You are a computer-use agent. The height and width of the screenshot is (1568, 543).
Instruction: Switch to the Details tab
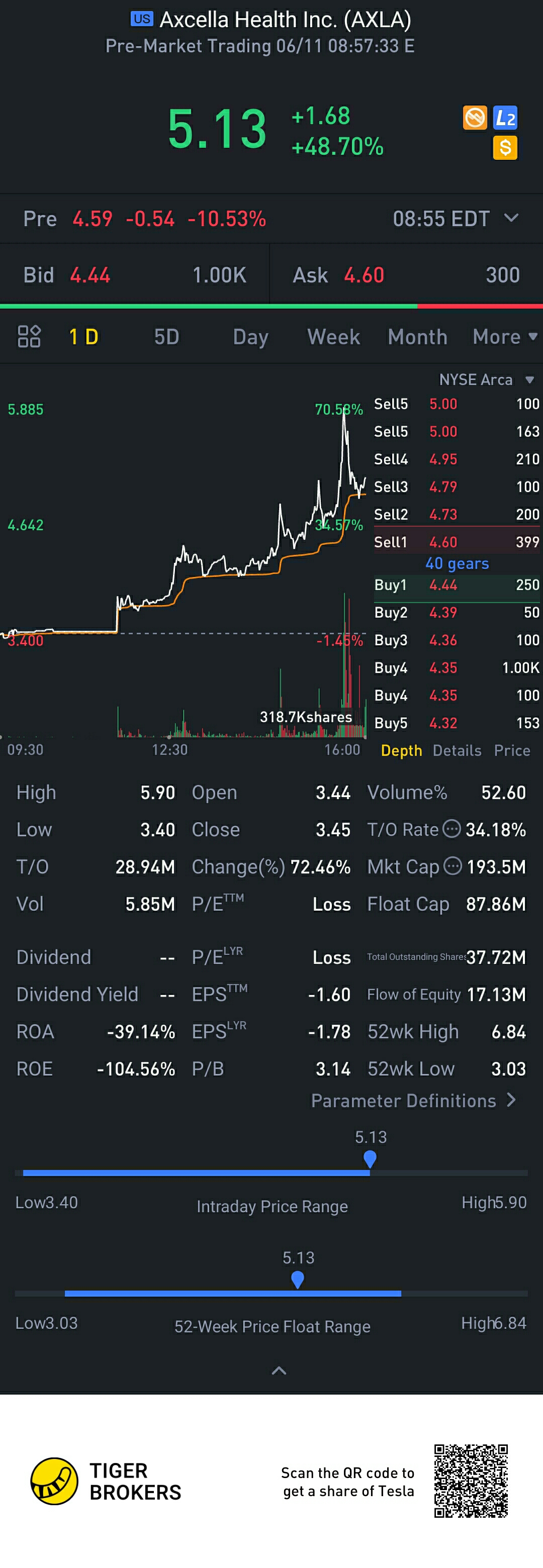pos(457,750)
